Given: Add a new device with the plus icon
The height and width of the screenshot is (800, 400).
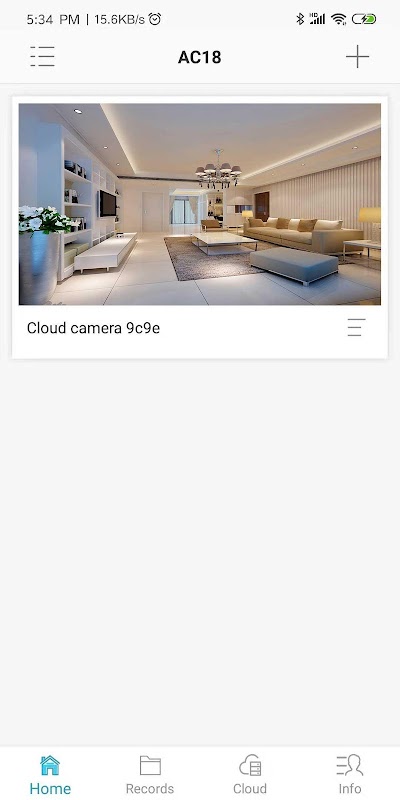Looking at the screenshot, I should tap(357, 57).
